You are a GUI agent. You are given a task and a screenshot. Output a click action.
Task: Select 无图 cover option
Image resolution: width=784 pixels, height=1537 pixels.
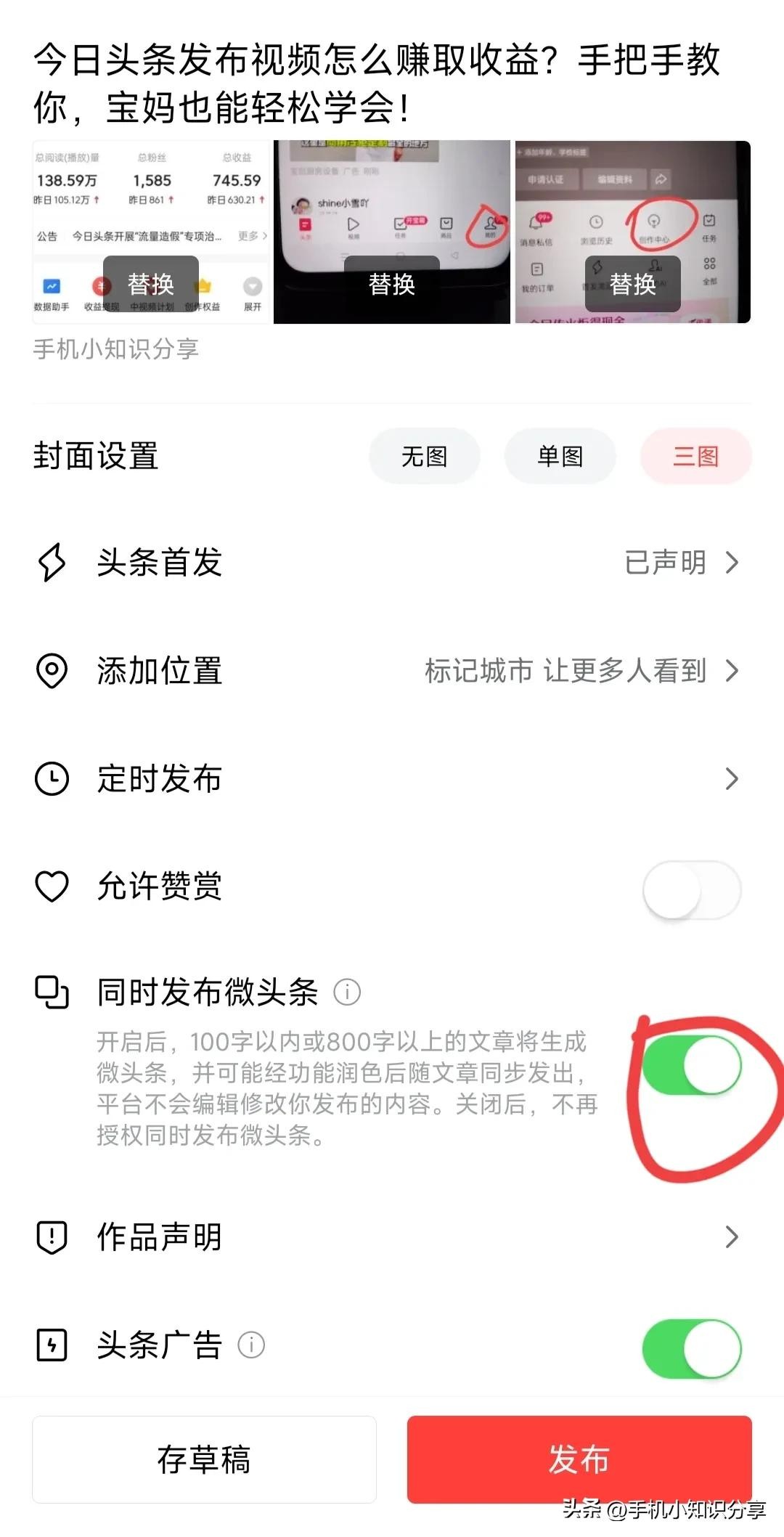[x=425, y=457]
